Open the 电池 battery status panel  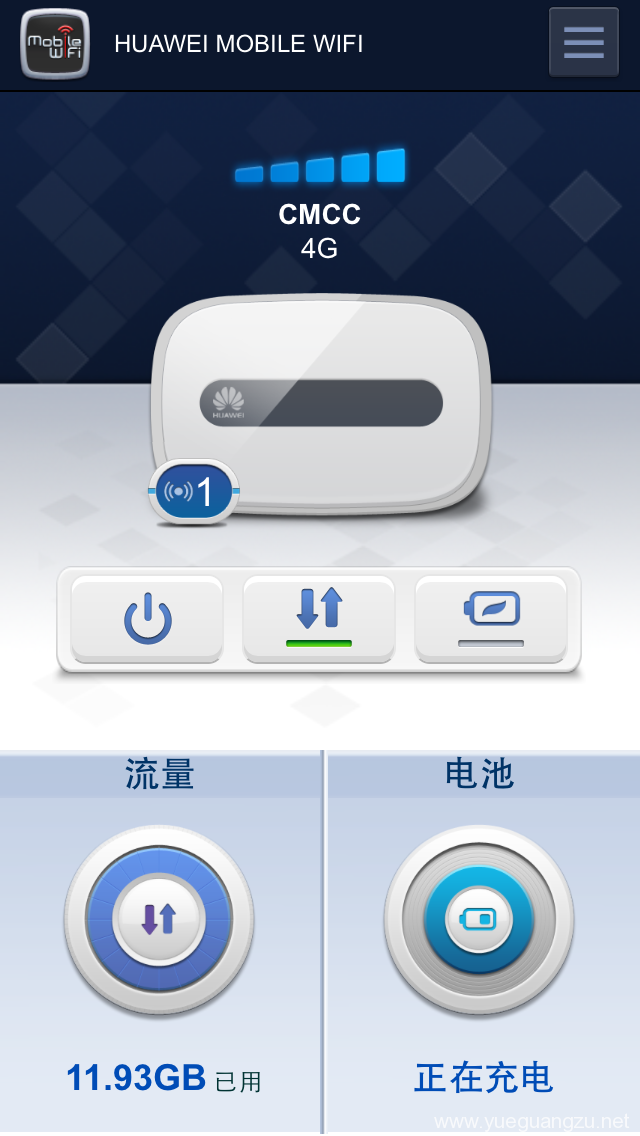pos(483,941)
